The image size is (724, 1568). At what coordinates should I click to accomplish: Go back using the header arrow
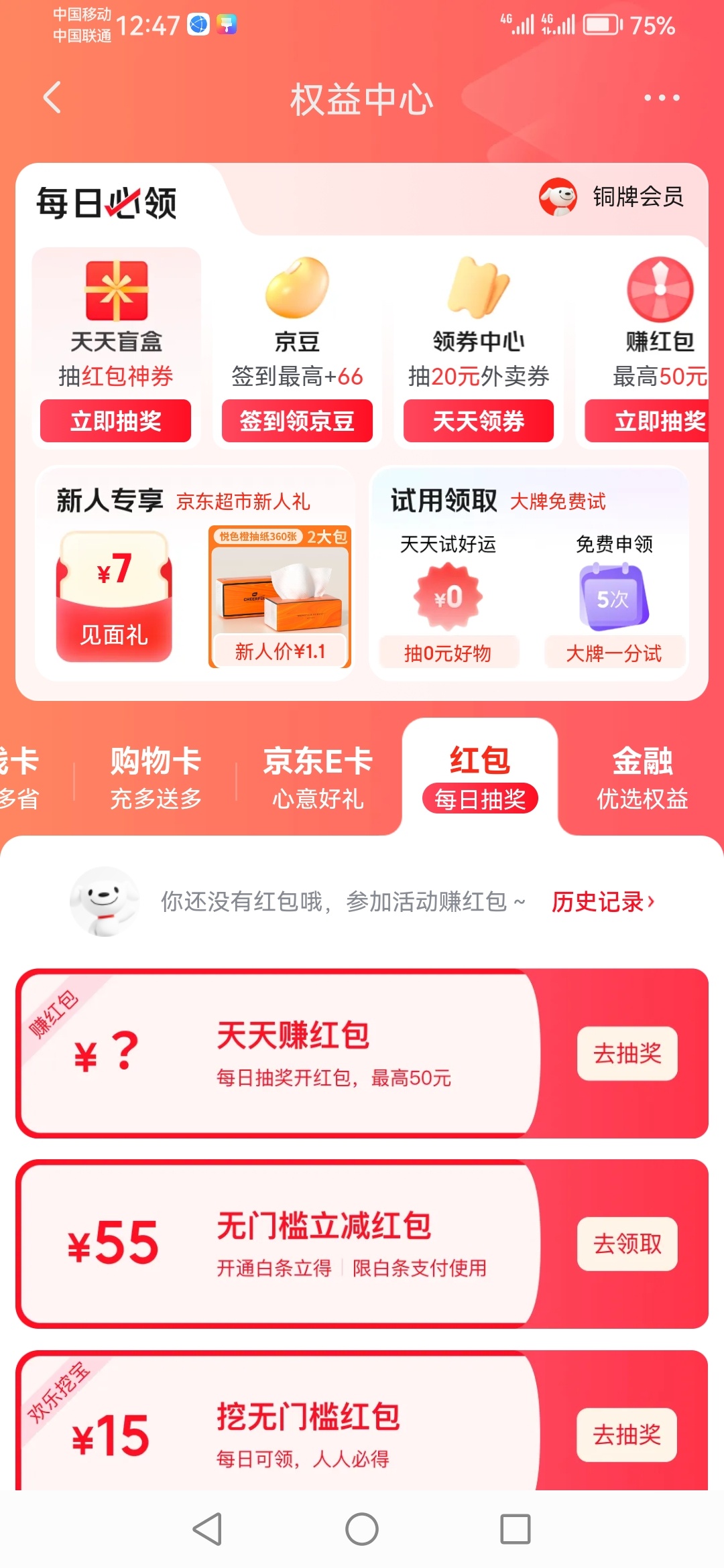click(x=52, y=98)
